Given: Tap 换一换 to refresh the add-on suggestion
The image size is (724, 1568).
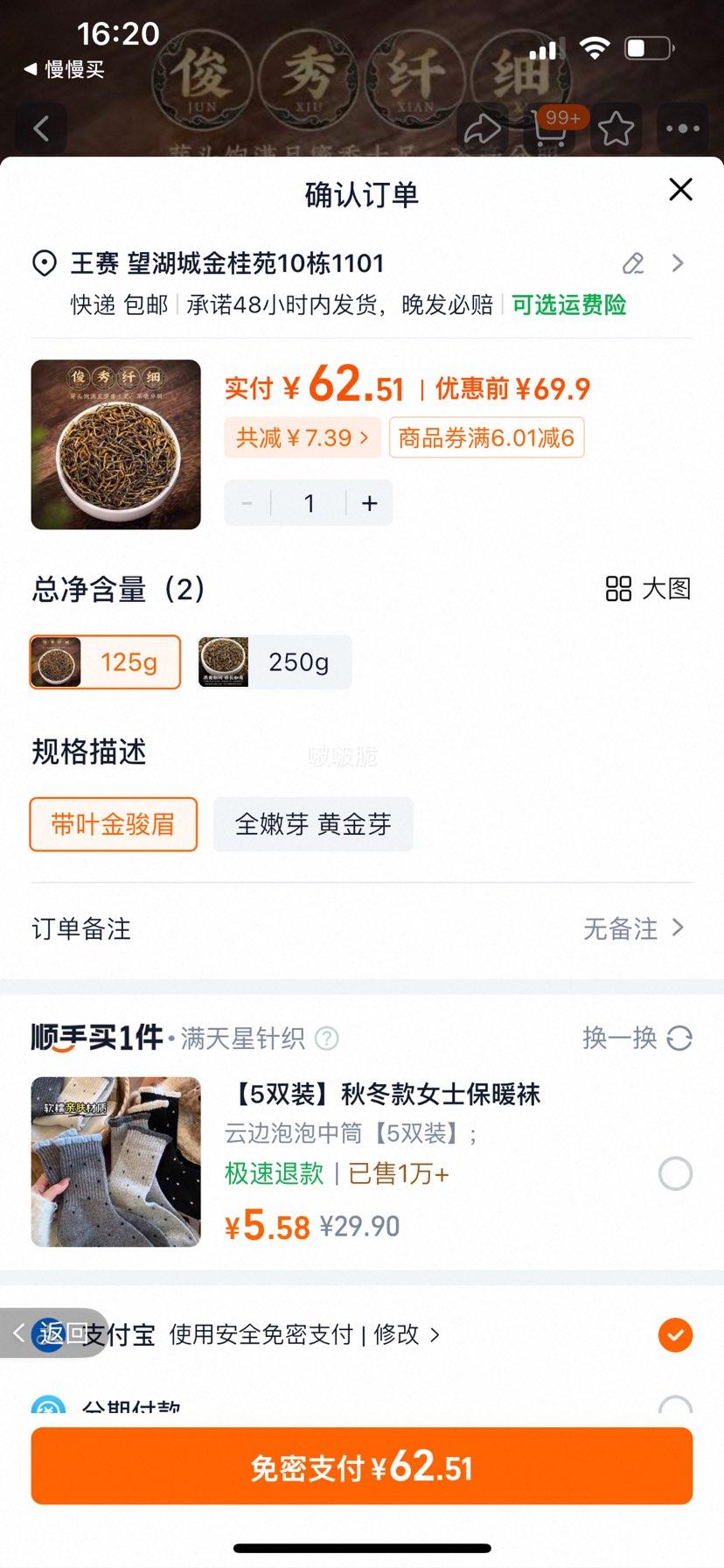Looking at the screenshot, I should [637, 1039].
